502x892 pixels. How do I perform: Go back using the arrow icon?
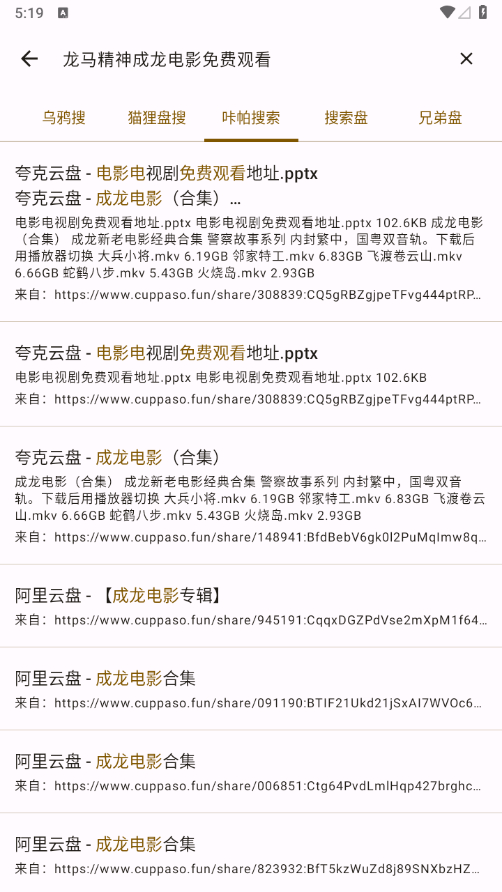point(29,59)
